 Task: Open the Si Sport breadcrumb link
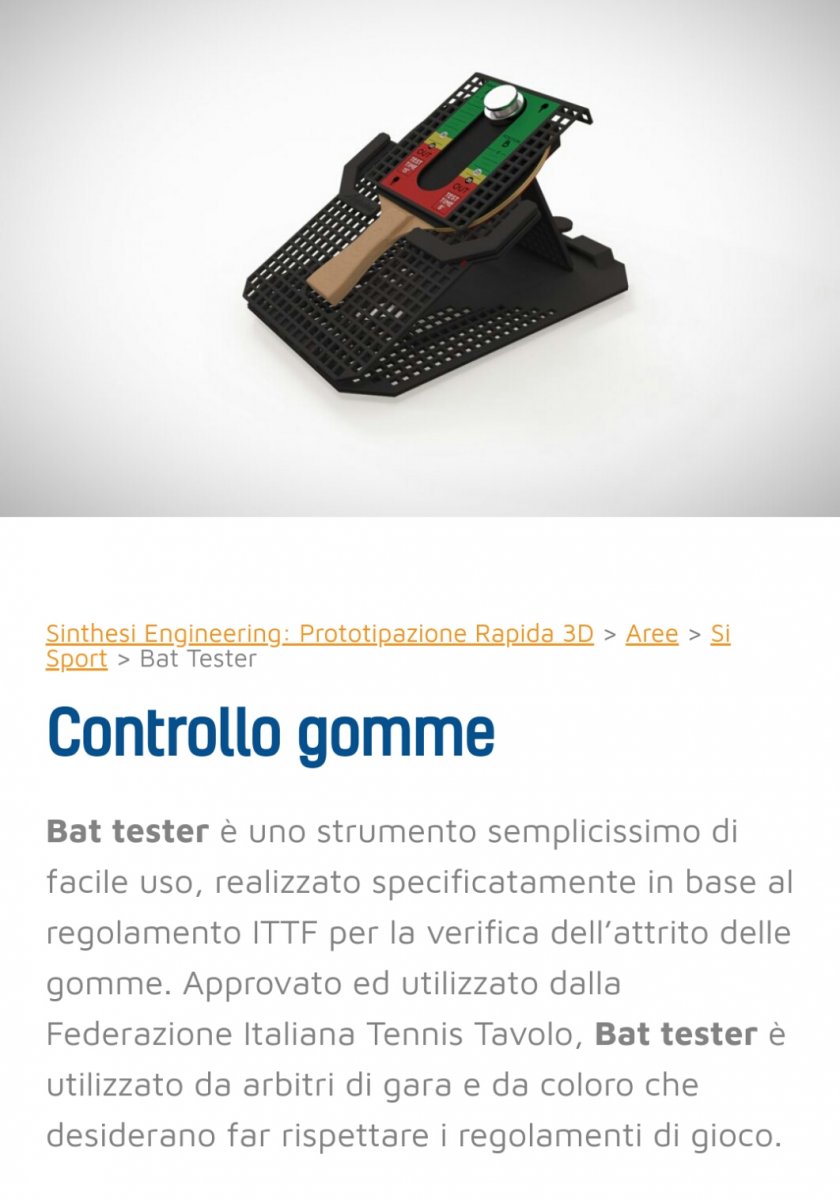[76, 660]
